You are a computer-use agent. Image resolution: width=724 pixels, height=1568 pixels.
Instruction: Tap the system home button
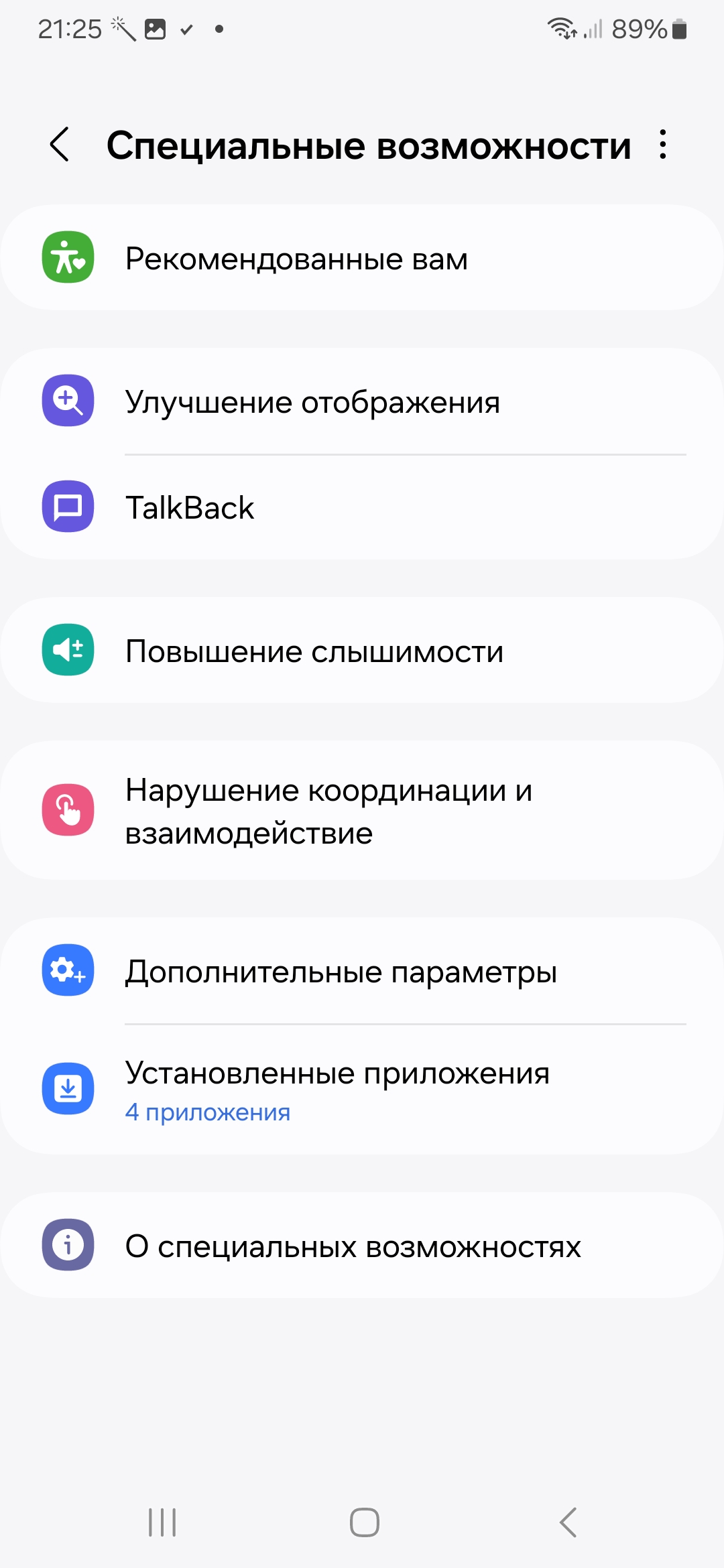pos(364,1522)
